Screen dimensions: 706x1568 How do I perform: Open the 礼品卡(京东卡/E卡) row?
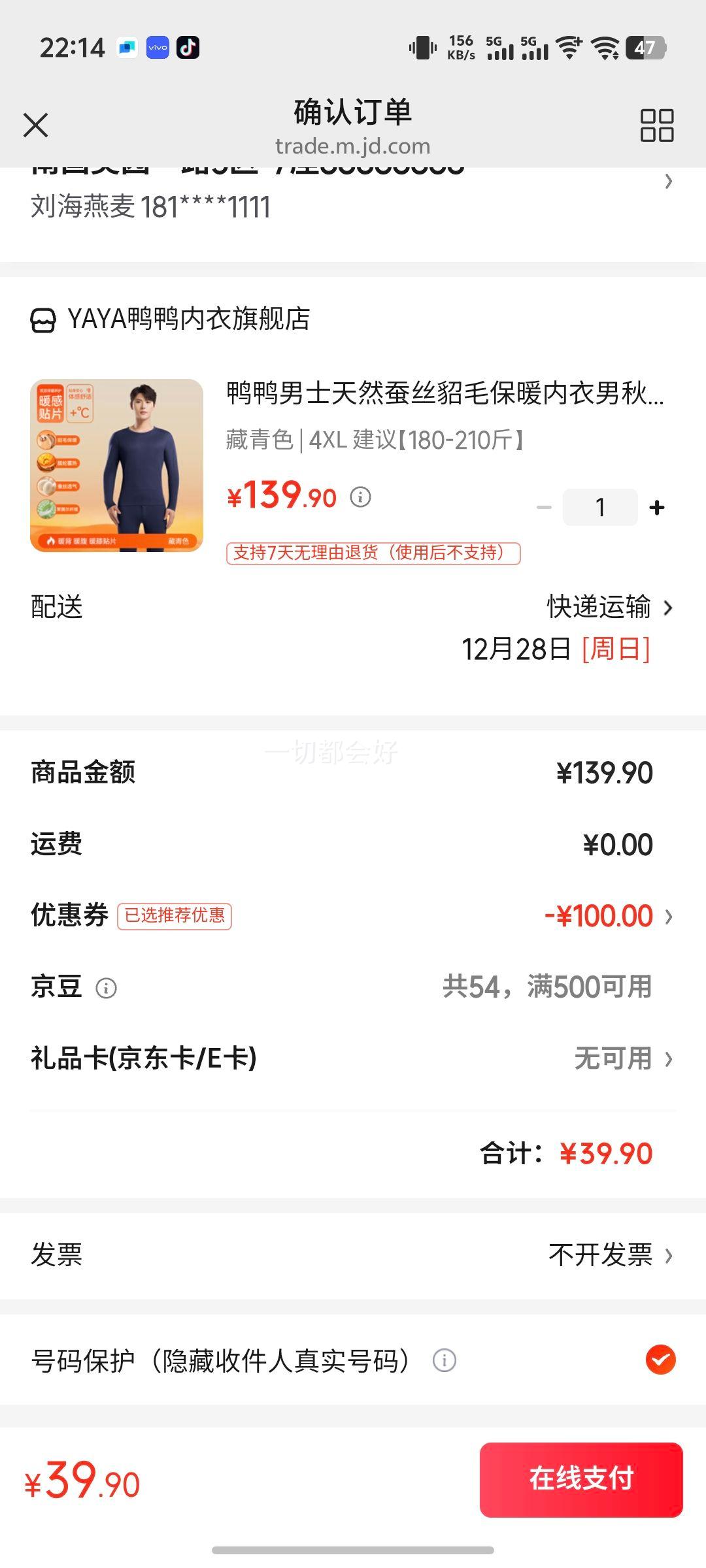353,1058
